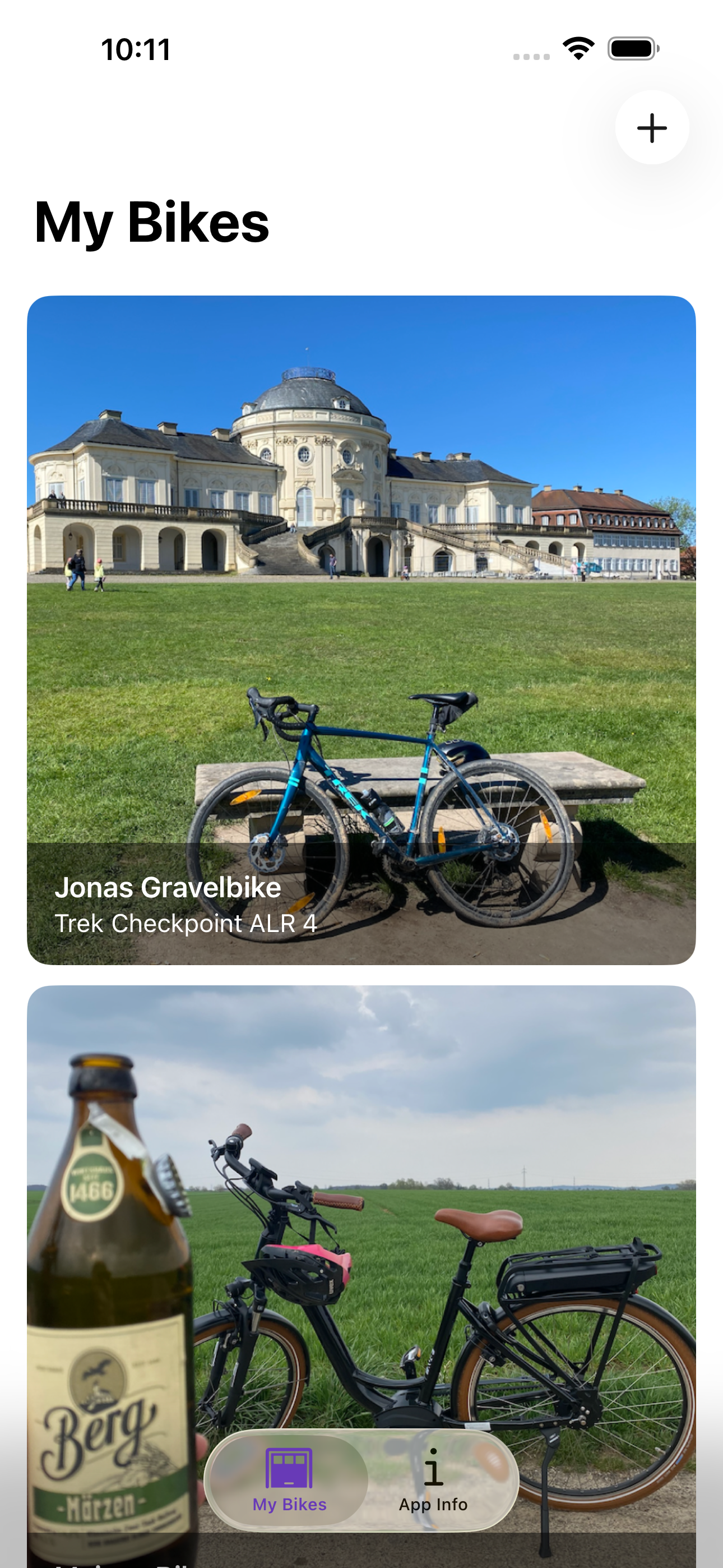The height and width of the screenshot is (1568, 723).
Task: Tap the cellular signal dots in status bar
Action: (x=531, y=55)
